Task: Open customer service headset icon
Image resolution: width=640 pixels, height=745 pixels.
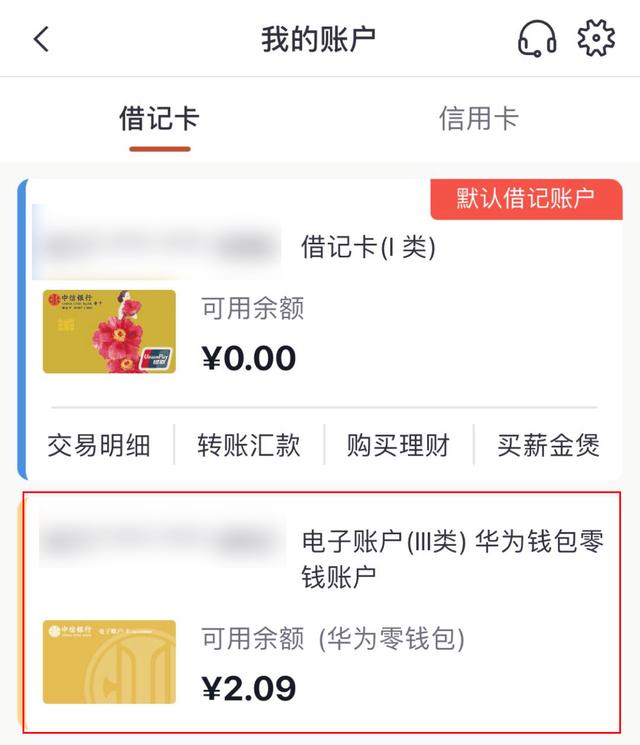Action: tap(536, 39)
